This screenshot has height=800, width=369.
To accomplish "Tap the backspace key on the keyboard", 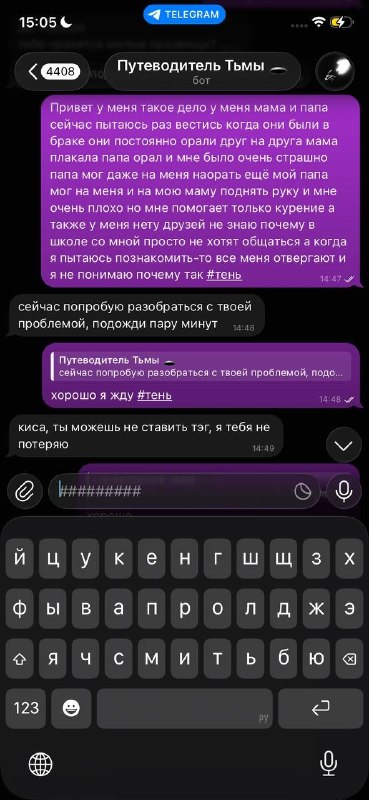I will click(x=350, y=660).
